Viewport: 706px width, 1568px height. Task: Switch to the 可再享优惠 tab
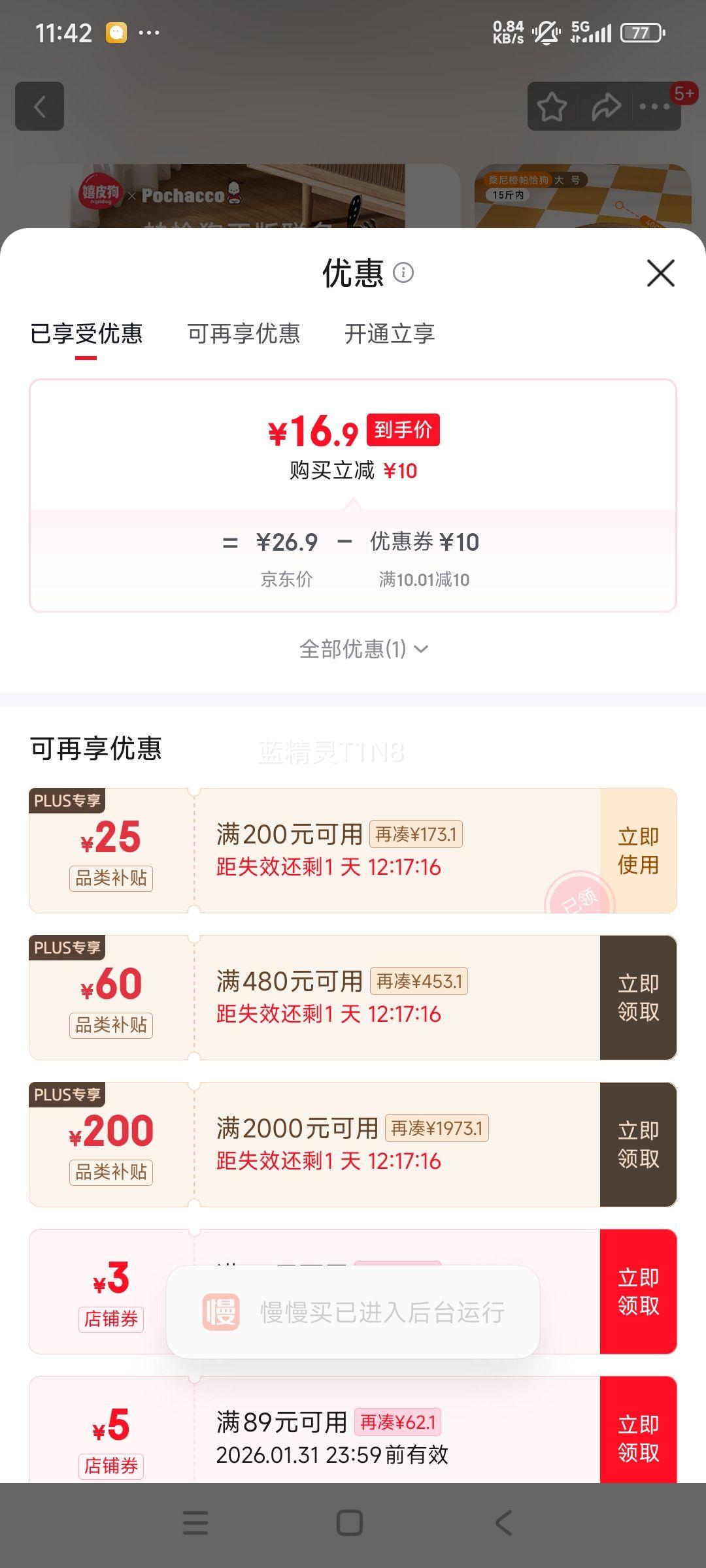point(245,334)
